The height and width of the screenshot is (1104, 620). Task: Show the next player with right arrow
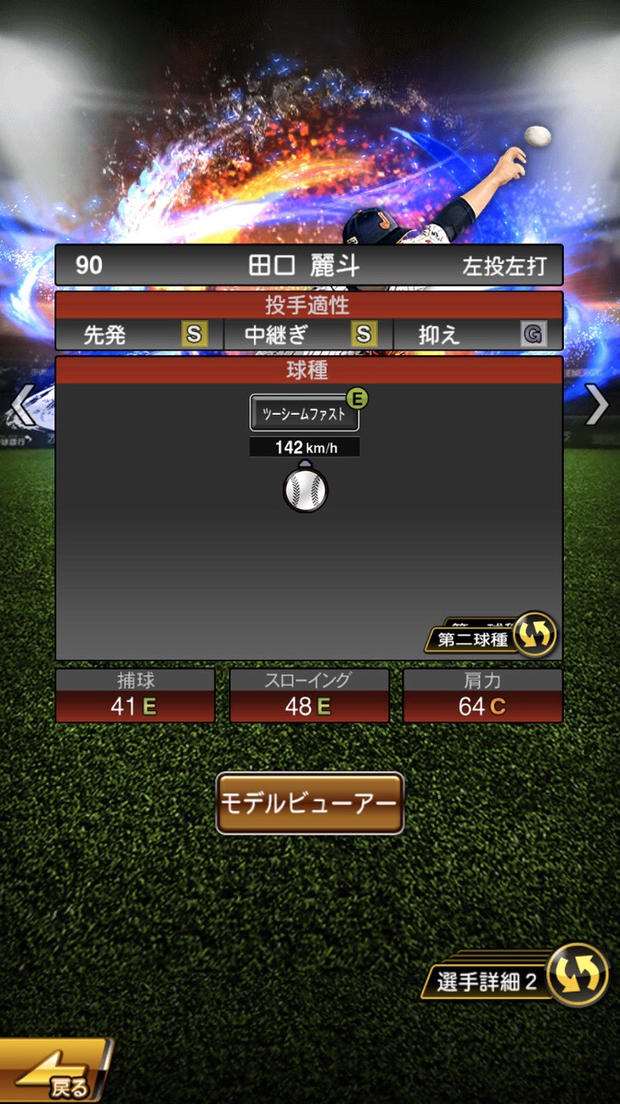(x=597, y=405)
